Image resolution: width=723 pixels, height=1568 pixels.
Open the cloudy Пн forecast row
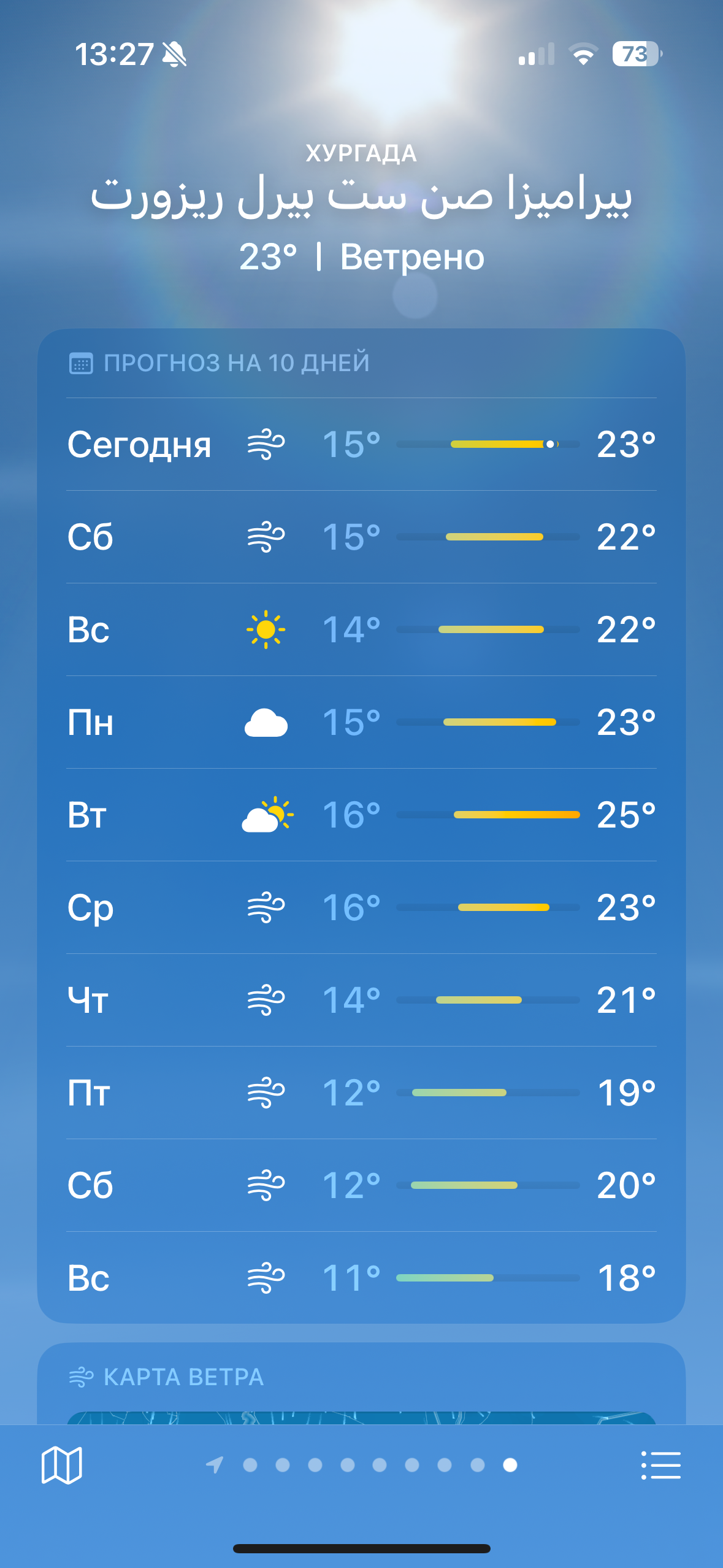[361, 722]
